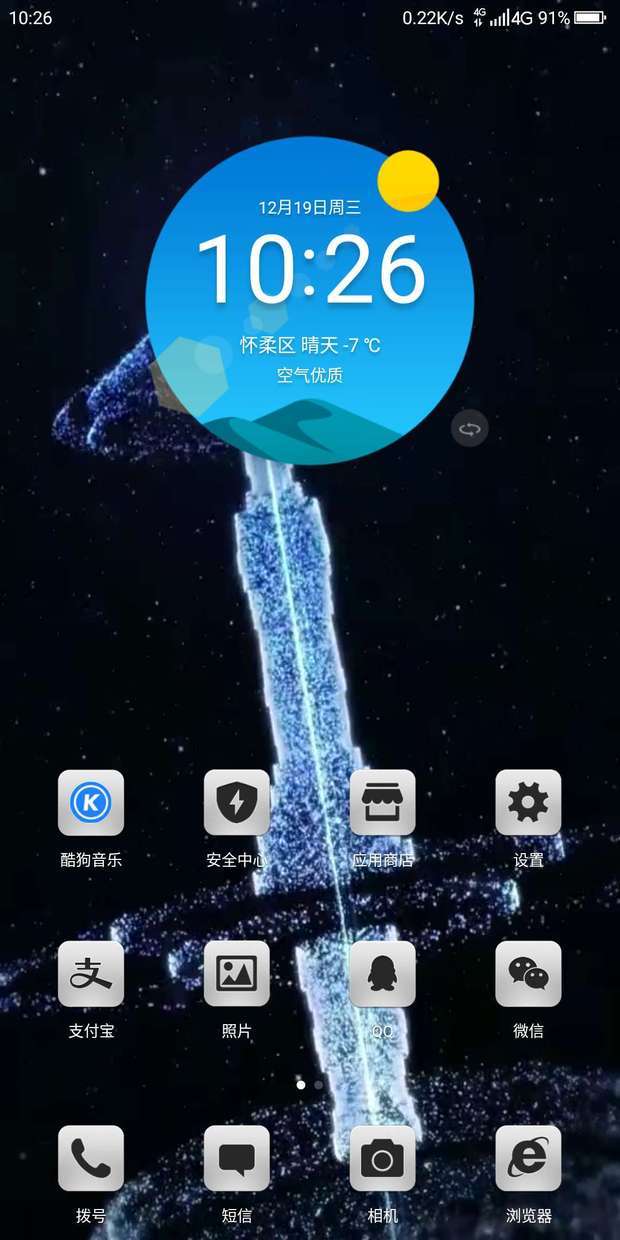Open the 浏览器 browser
620x1240 pixels.
point(528,1158)
